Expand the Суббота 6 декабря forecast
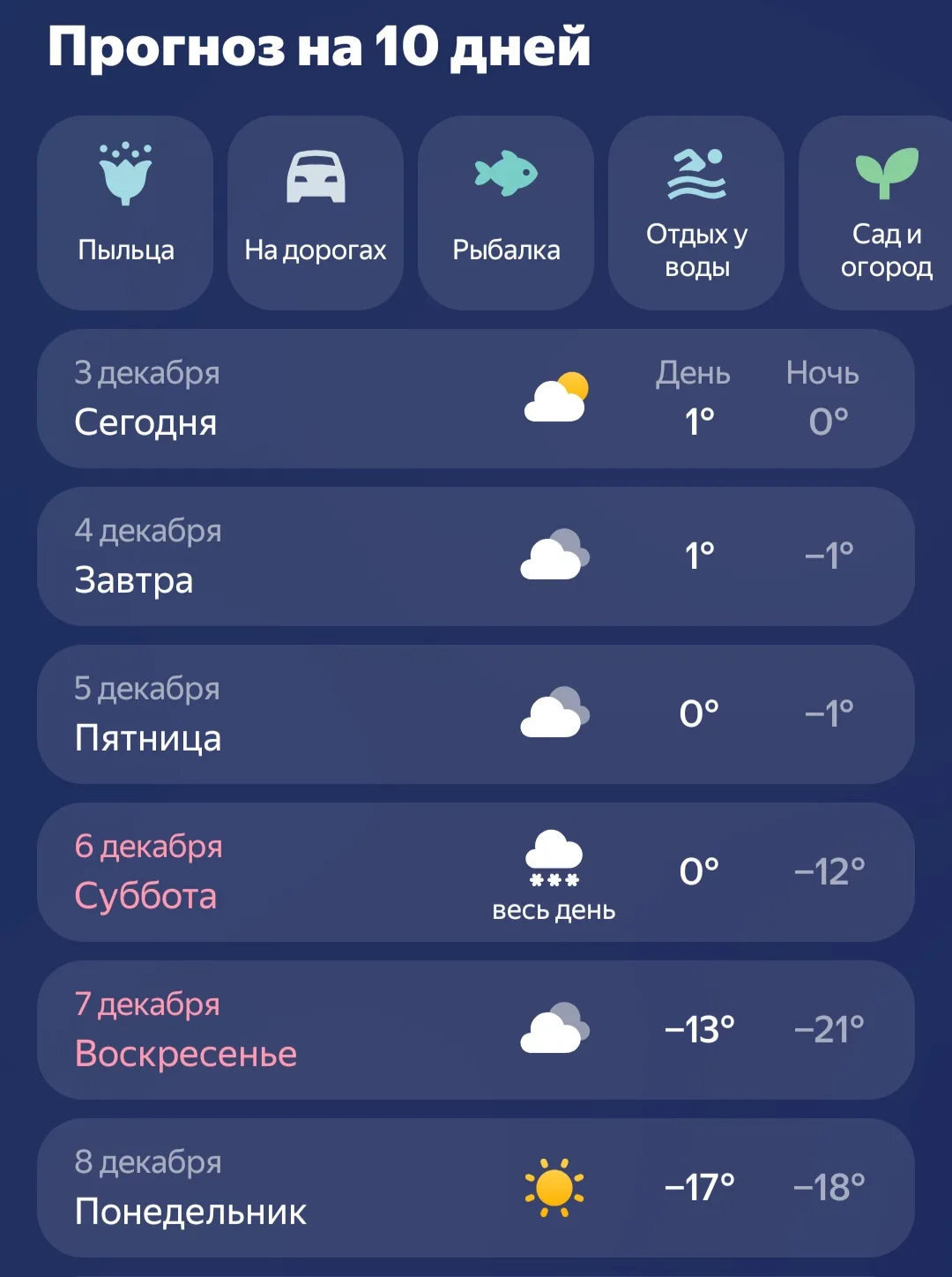 (x=476, y=872)
